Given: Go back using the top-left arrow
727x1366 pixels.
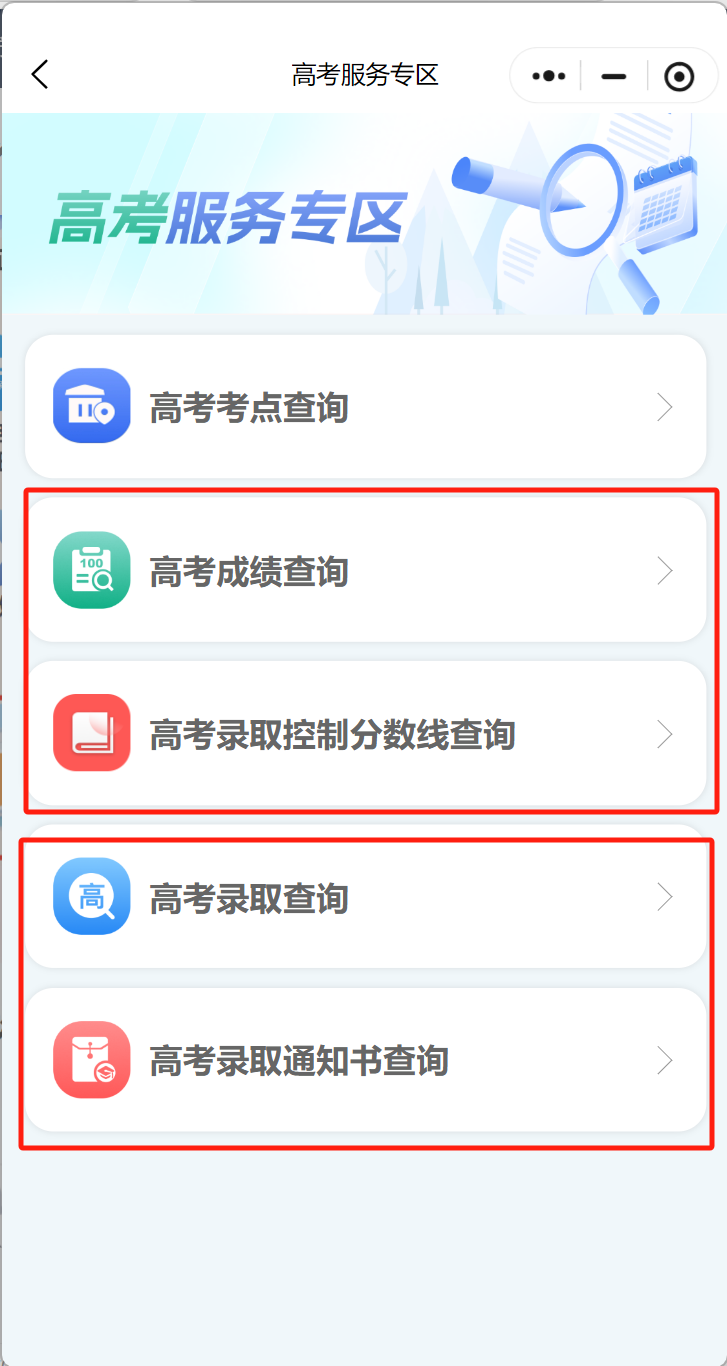Looking at the screenshot, I should (x=40, y=75).
